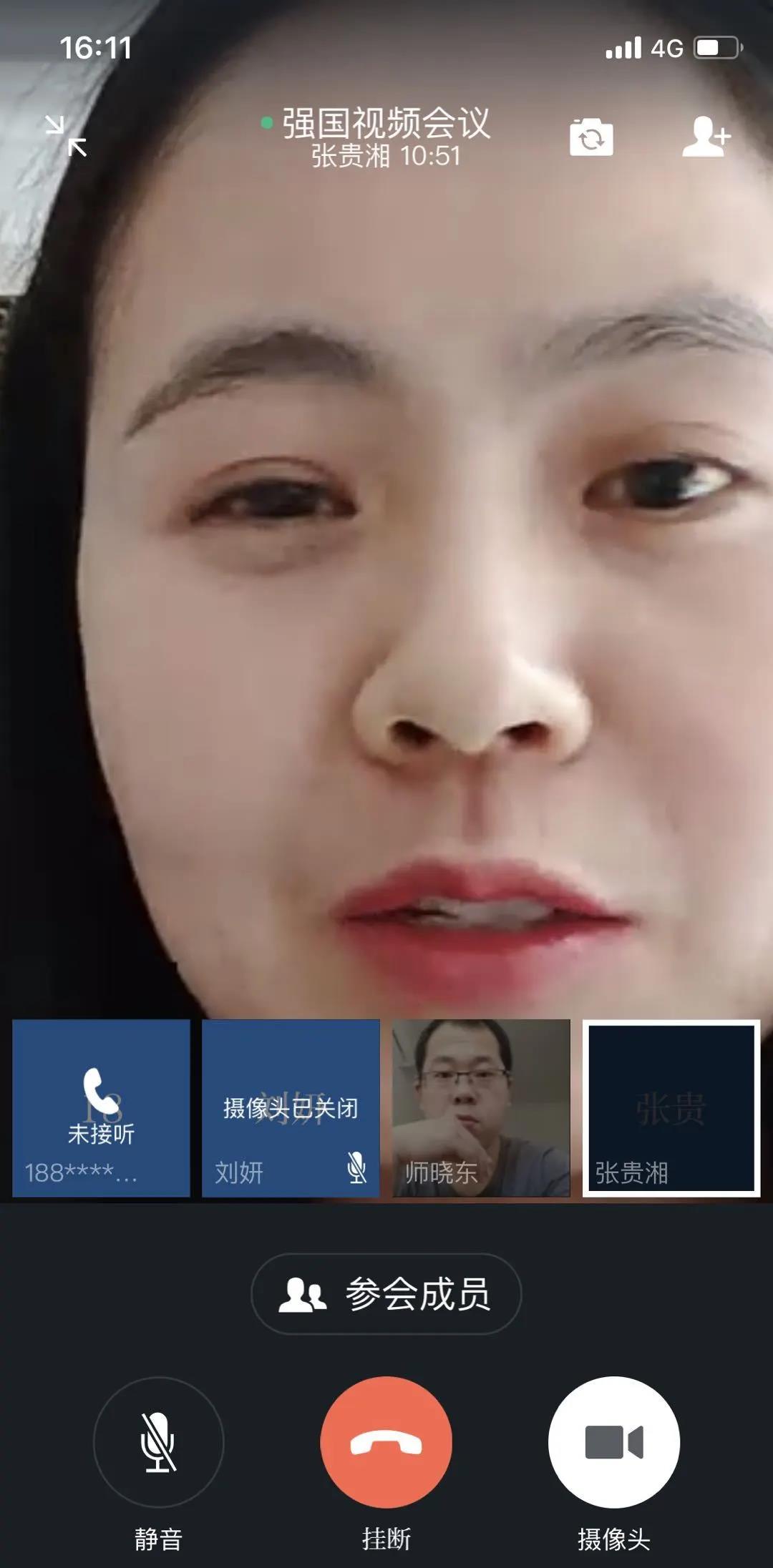Switch main view to 师晓东
The width and height of the screenshot is (773, 1568).
(x=481, y=1107)
